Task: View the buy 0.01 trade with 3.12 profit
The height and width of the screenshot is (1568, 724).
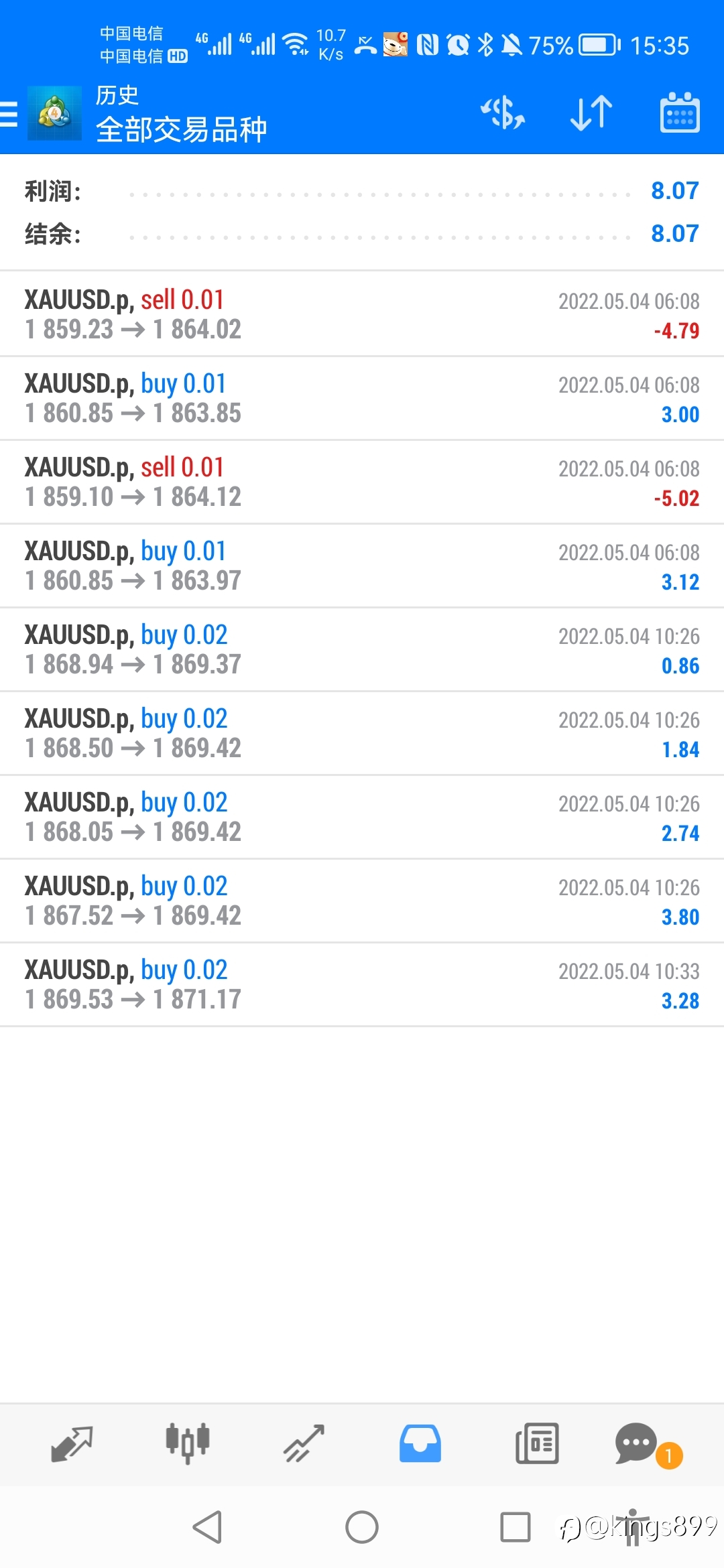Action: pyautogui.click(x=362, y=566)
